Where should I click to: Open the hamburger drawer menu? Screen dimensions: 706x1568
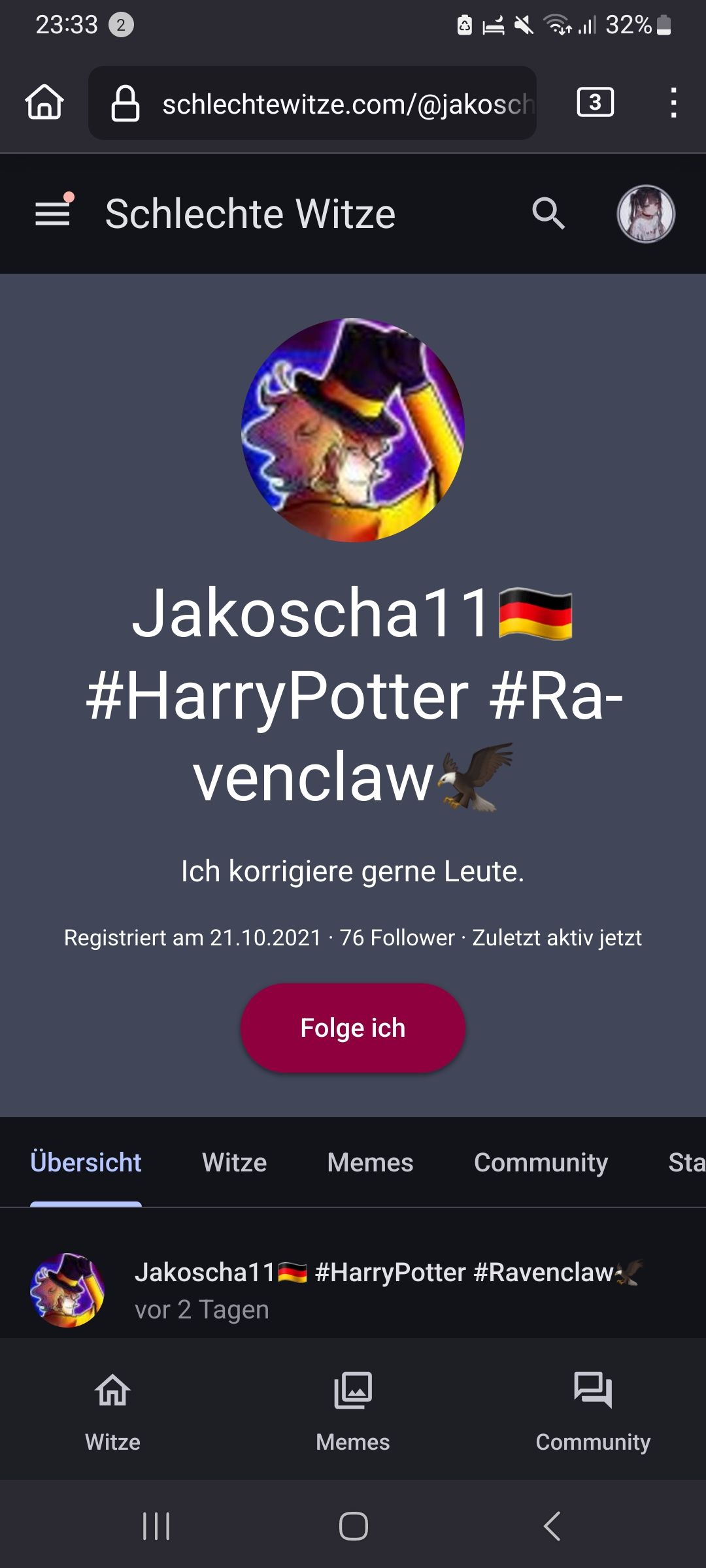pyautogui.click(x=52, y=214)
